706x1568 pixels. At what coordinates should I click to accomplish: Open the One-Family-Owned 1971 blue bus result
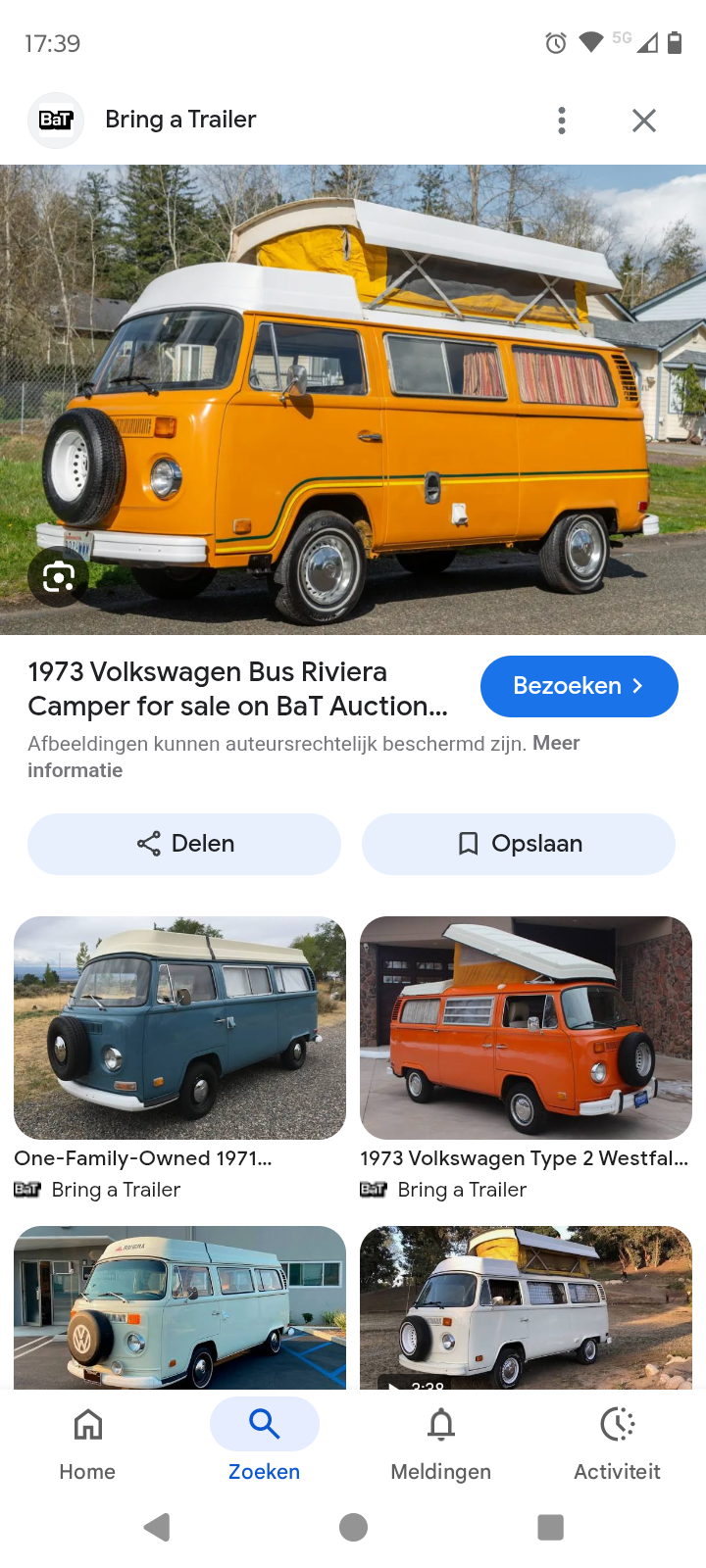[179, 1028]
